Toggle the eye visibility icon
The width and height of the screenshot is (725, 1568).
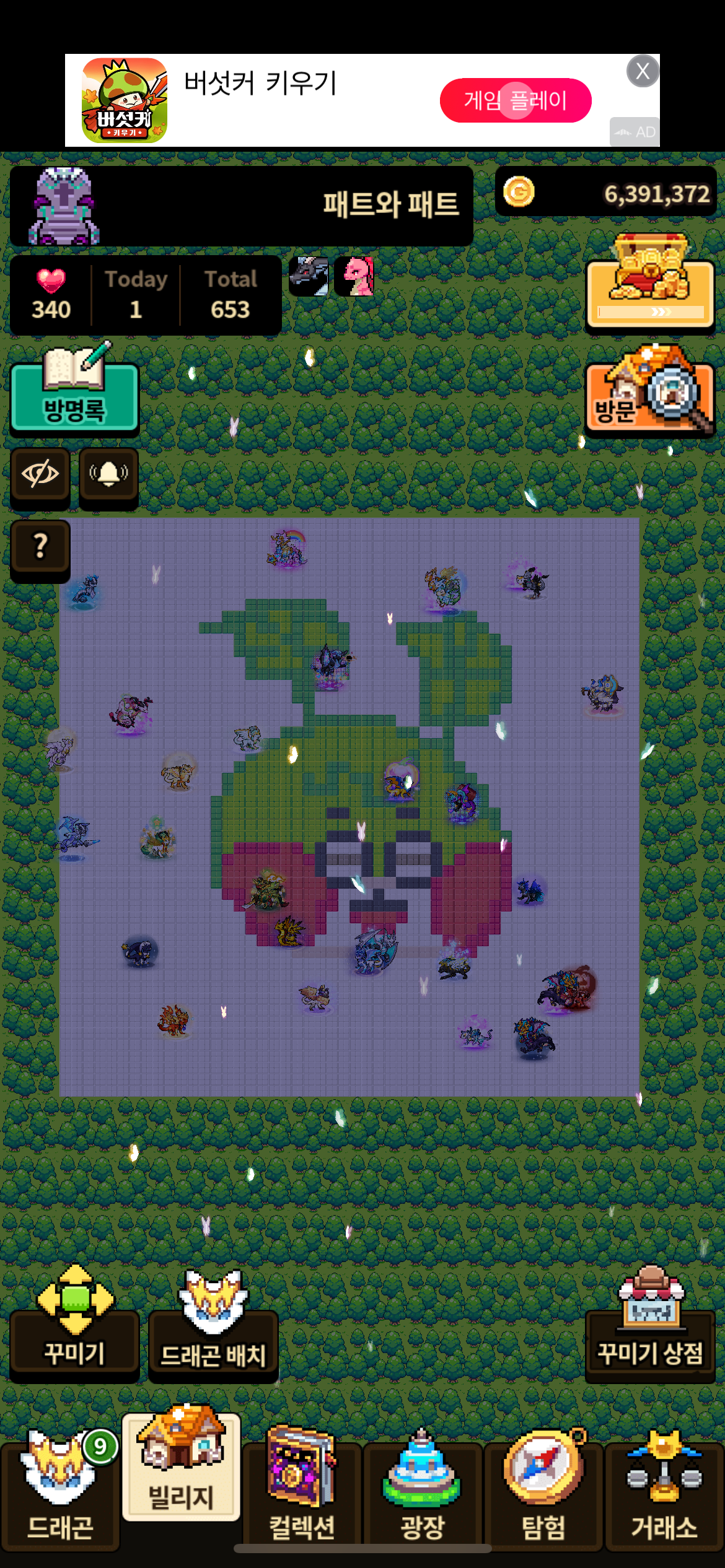pyautogui.click(x=40, y=475)
